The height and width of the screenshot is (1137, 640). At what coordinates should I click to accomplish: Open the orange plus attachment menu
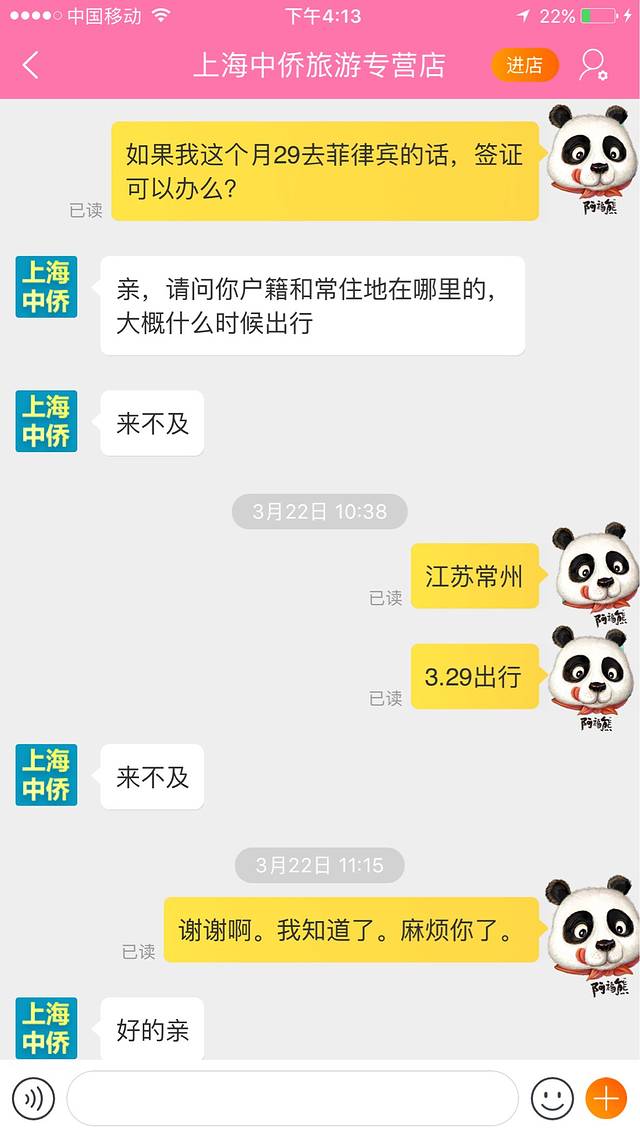pyautogui.click(x=606, y=1099)
